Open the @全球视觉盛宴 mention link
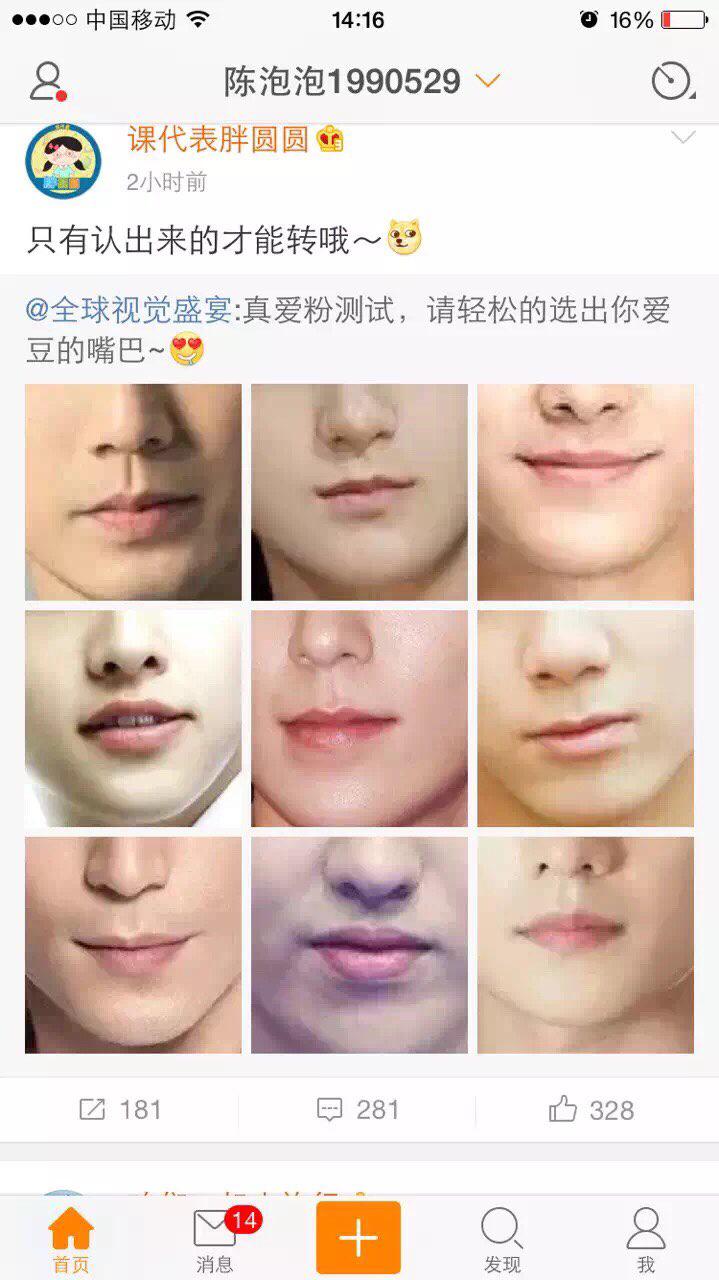719x1280 pixels. click(x=128, y=310)
